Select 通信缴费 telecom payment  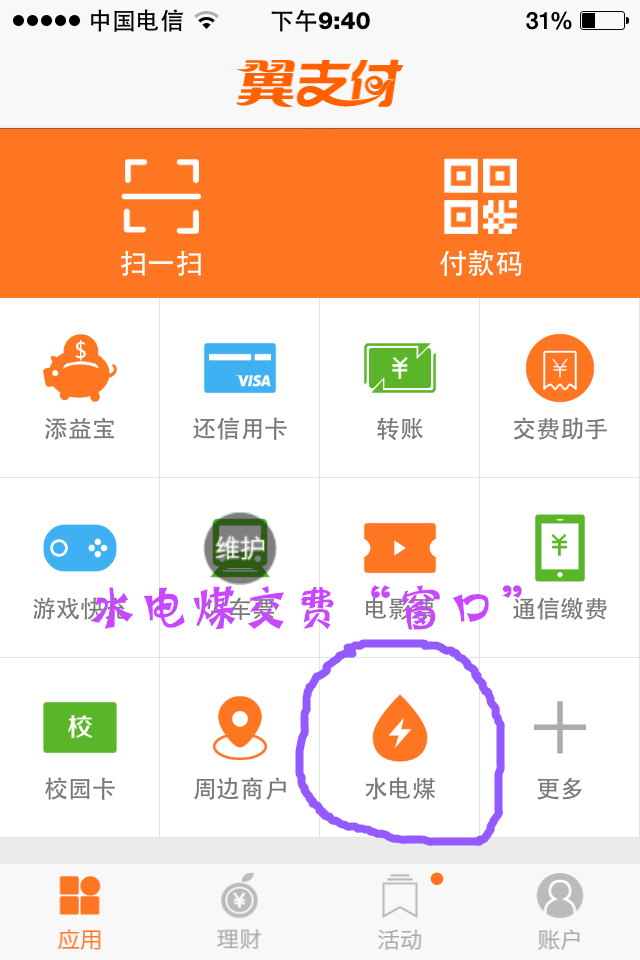(560, 567)
